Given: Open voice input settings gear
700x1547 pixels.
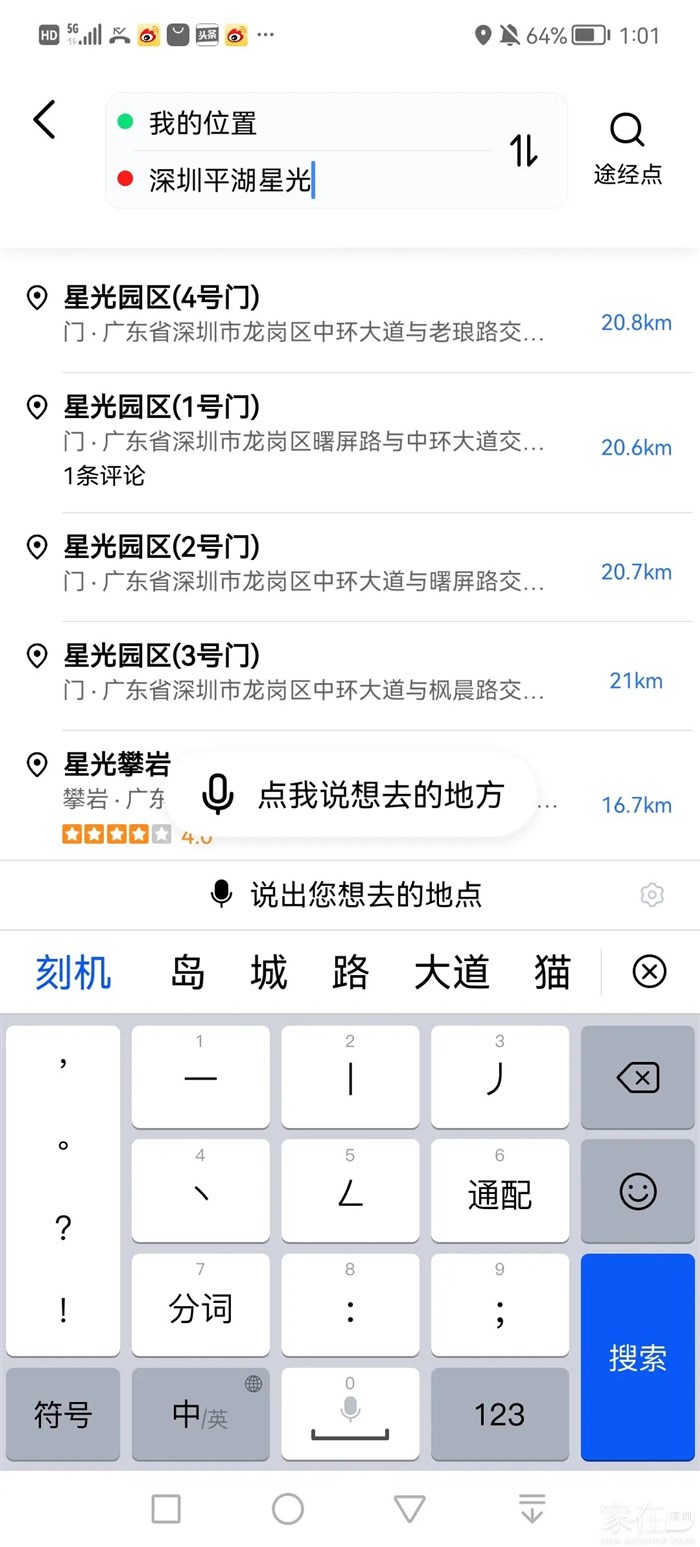Looking at the screenshot, I should tap(652, 894).
